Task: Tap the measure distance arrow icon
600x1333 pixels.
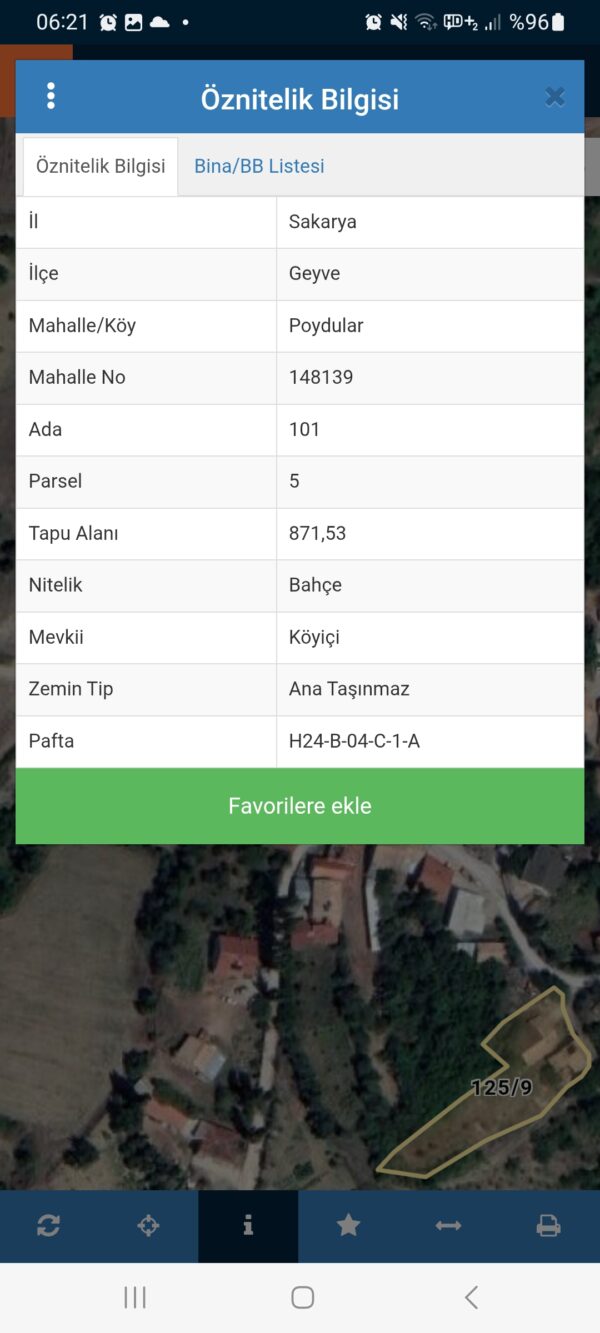Action: (448, 1225)
